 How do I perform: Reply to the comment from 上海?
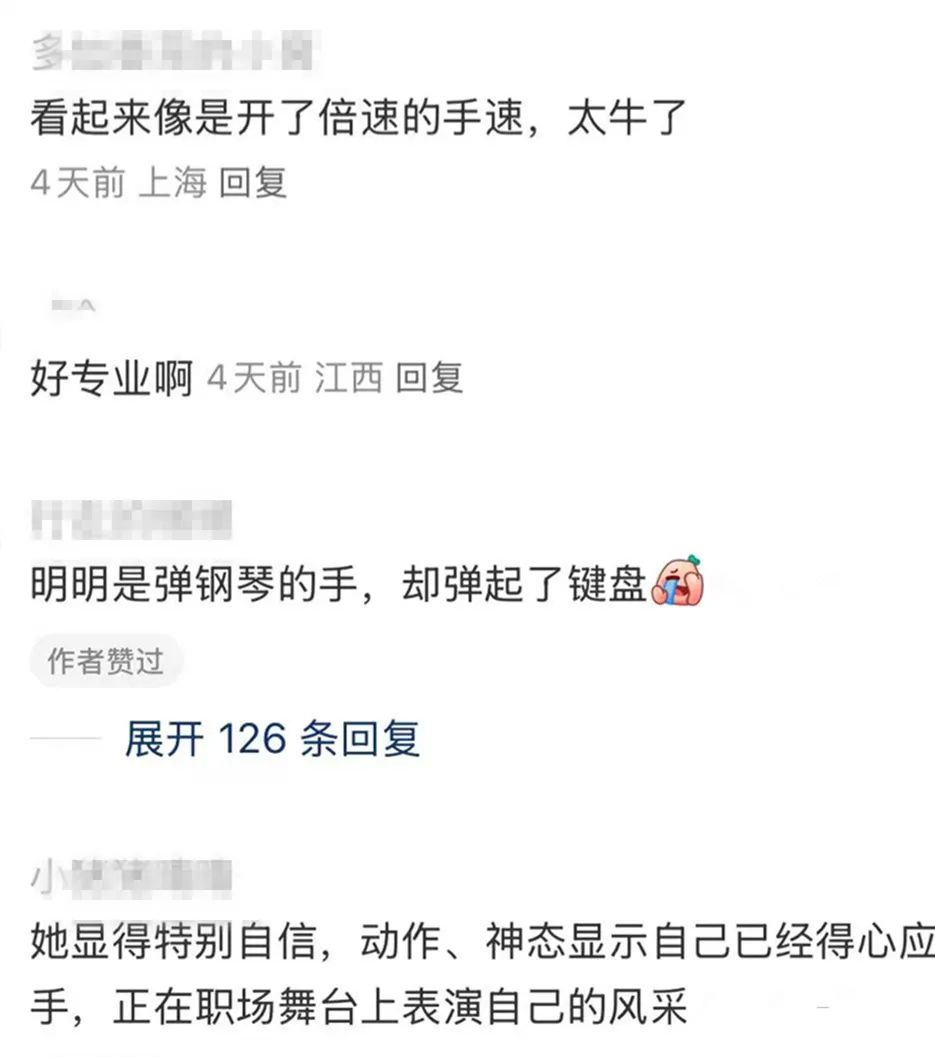(x=253, y=183)
